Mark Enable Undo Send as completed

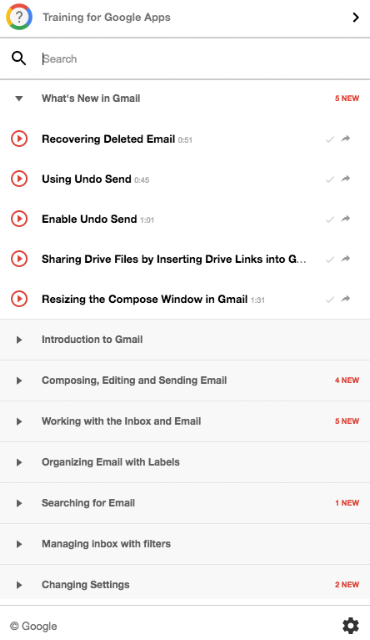coord(330,219)
